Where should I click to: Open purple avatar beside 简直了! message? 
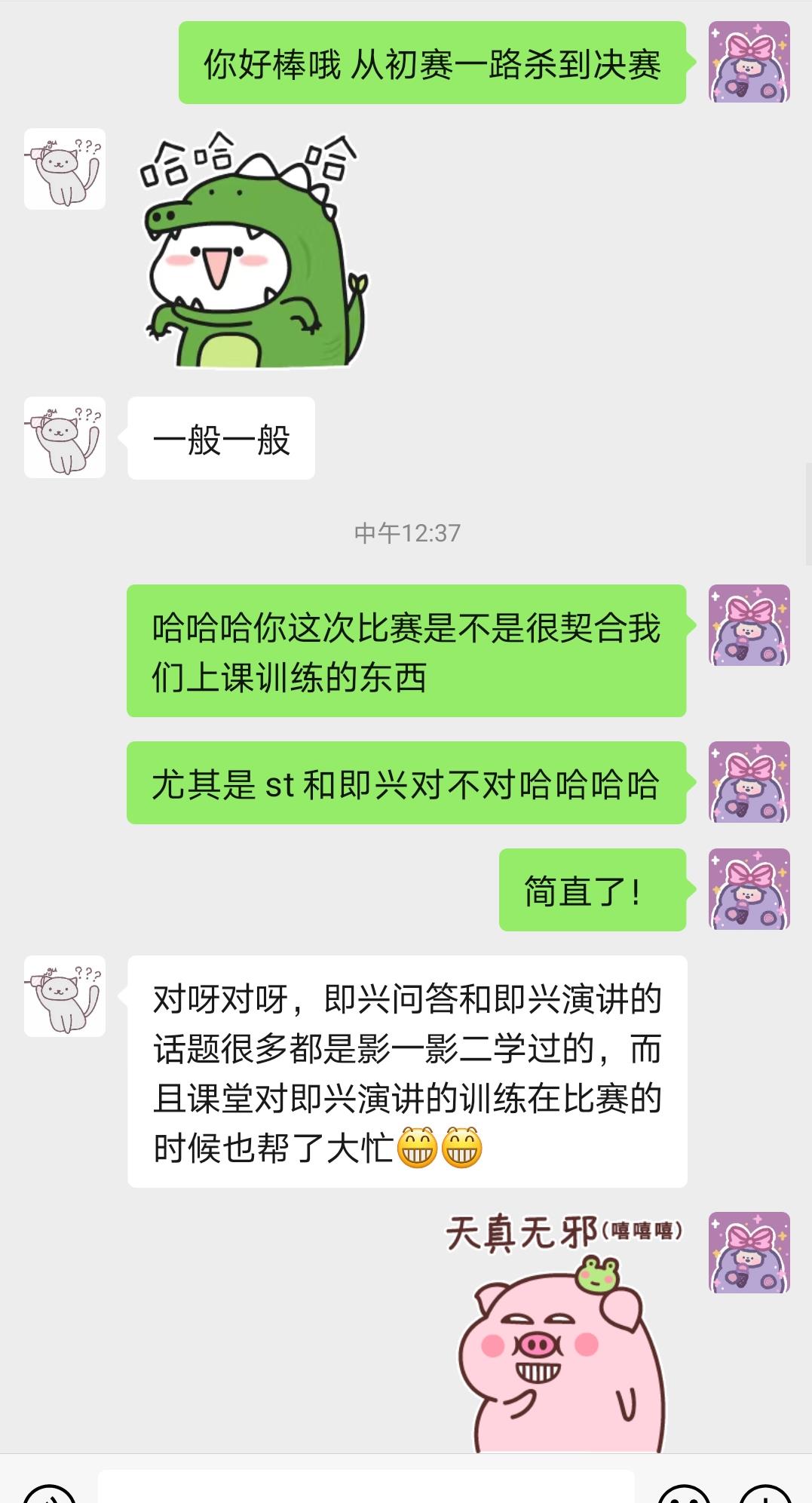[x=749, y=889]
